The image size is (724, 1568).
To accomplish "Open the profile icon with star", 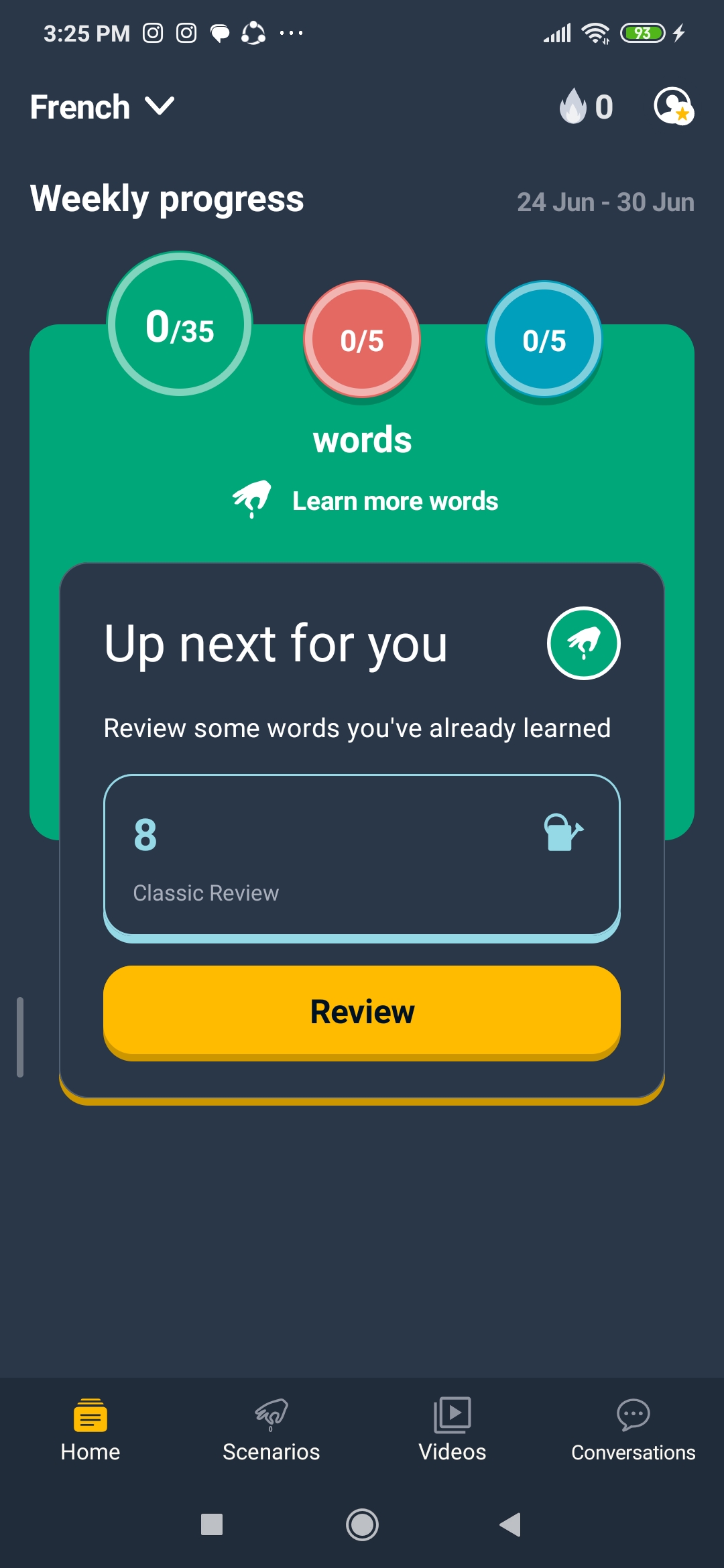I will 673,107.
